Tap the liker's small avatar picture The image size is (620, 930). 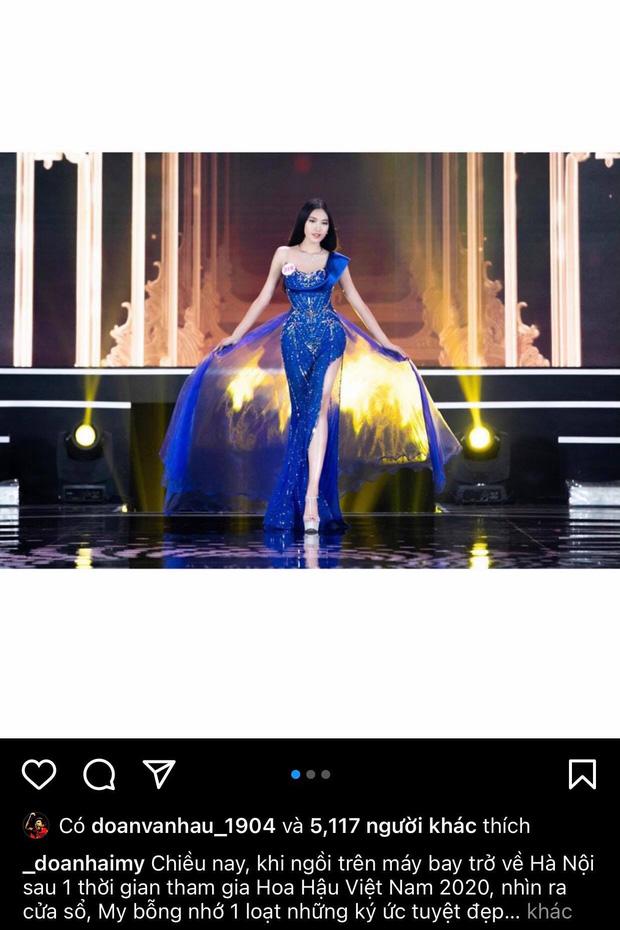coord(37,826)
